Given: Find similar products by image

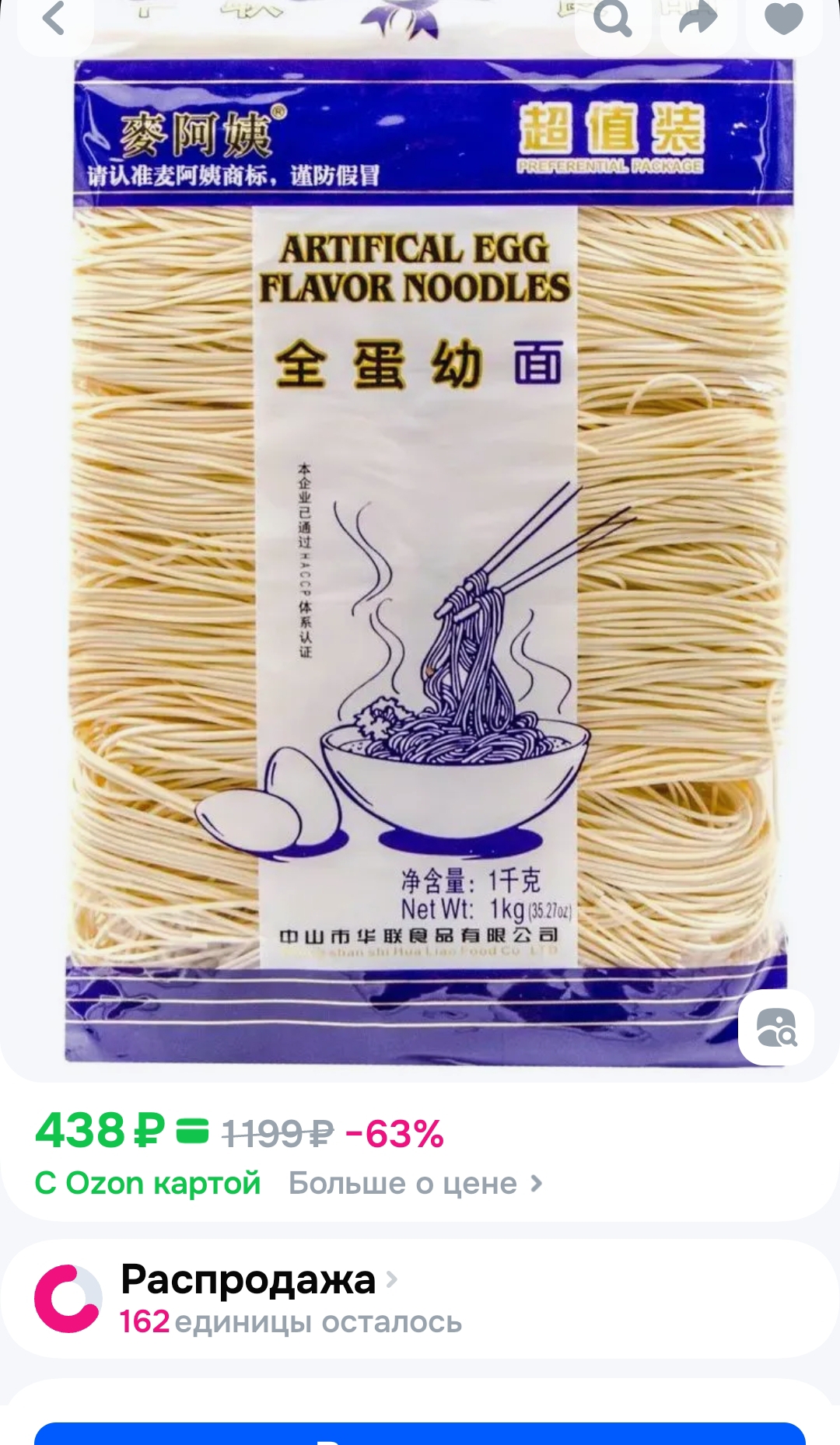Looking at the screenshot, I should [776, 1027].
